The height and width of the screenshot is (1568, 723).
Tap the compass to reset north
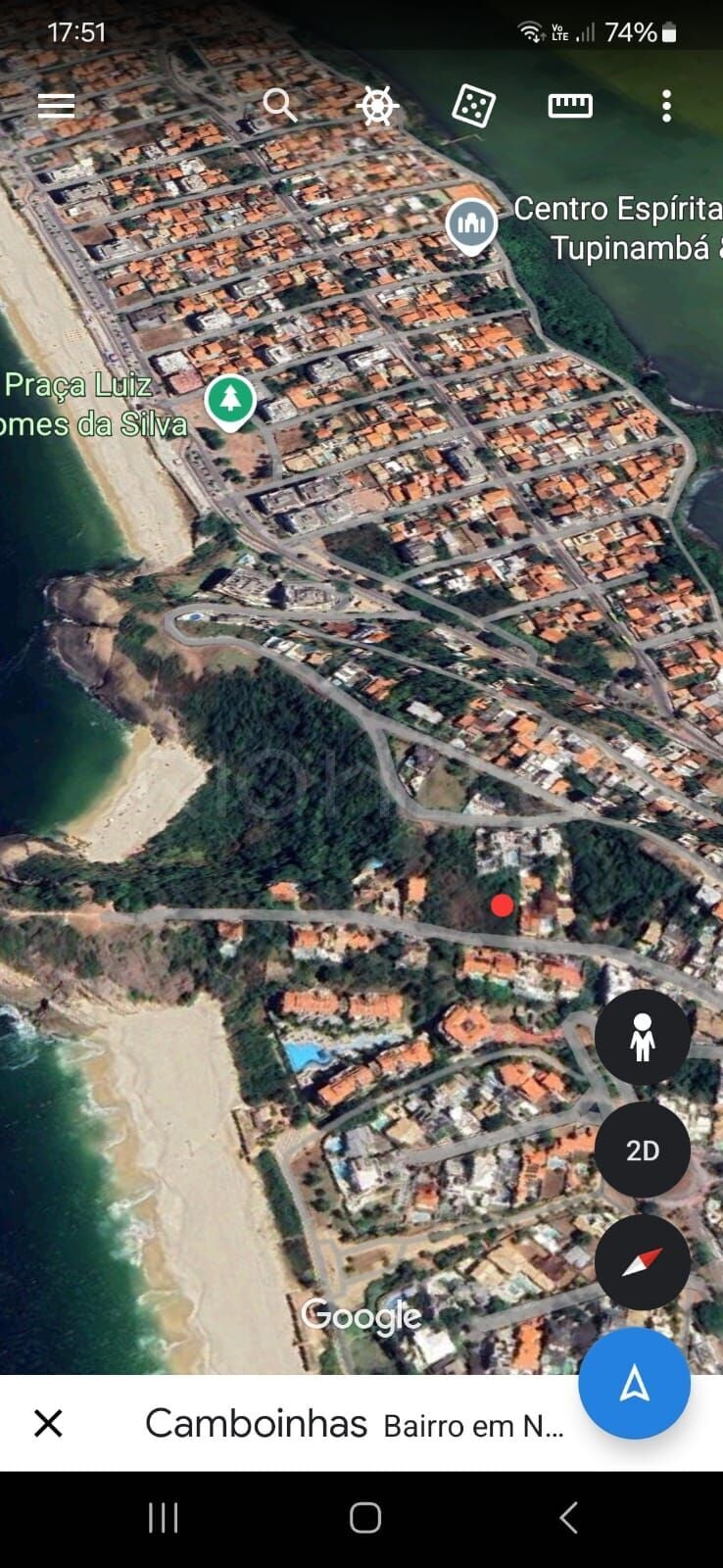coord(642,1262)
